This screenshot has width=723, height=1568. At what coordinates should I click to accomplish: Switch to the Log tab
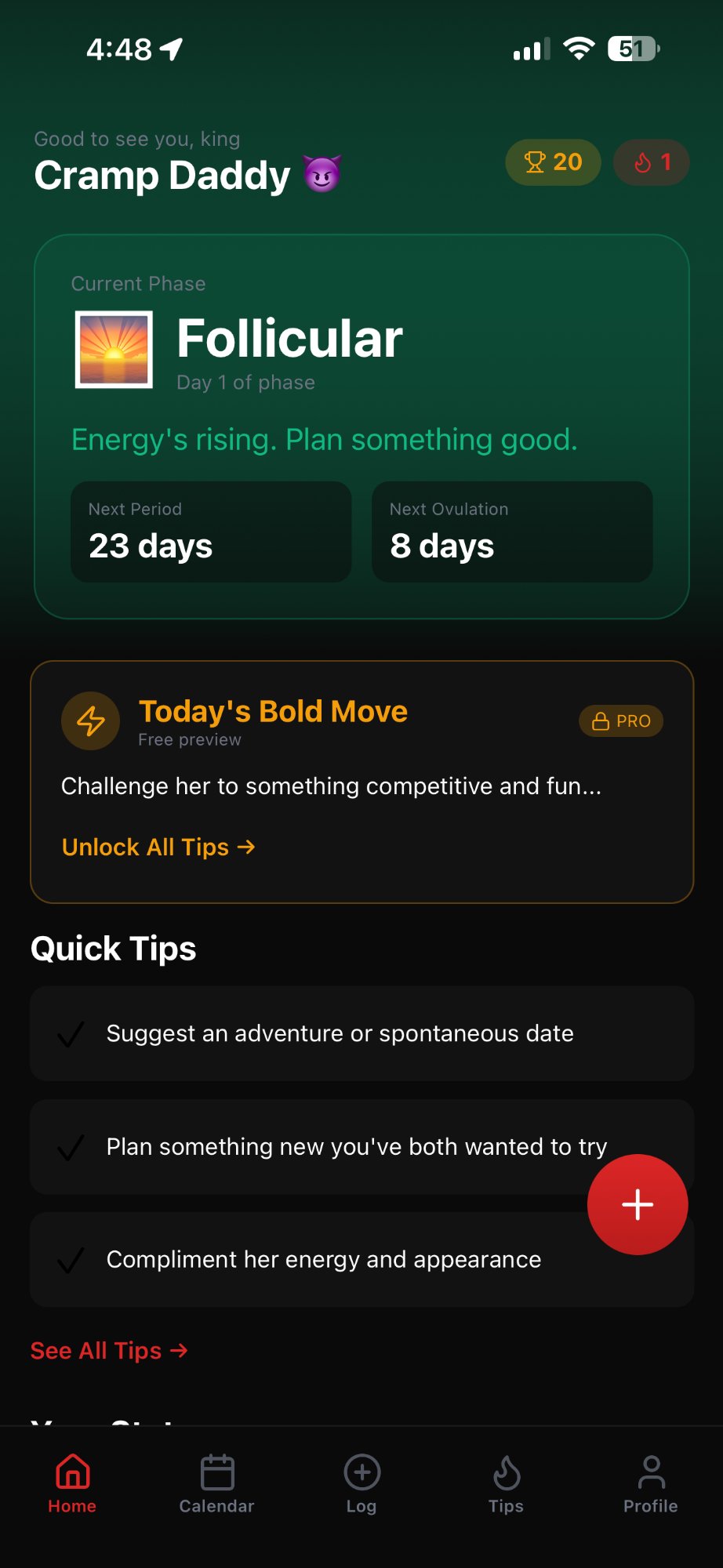tap(361, 1485)
